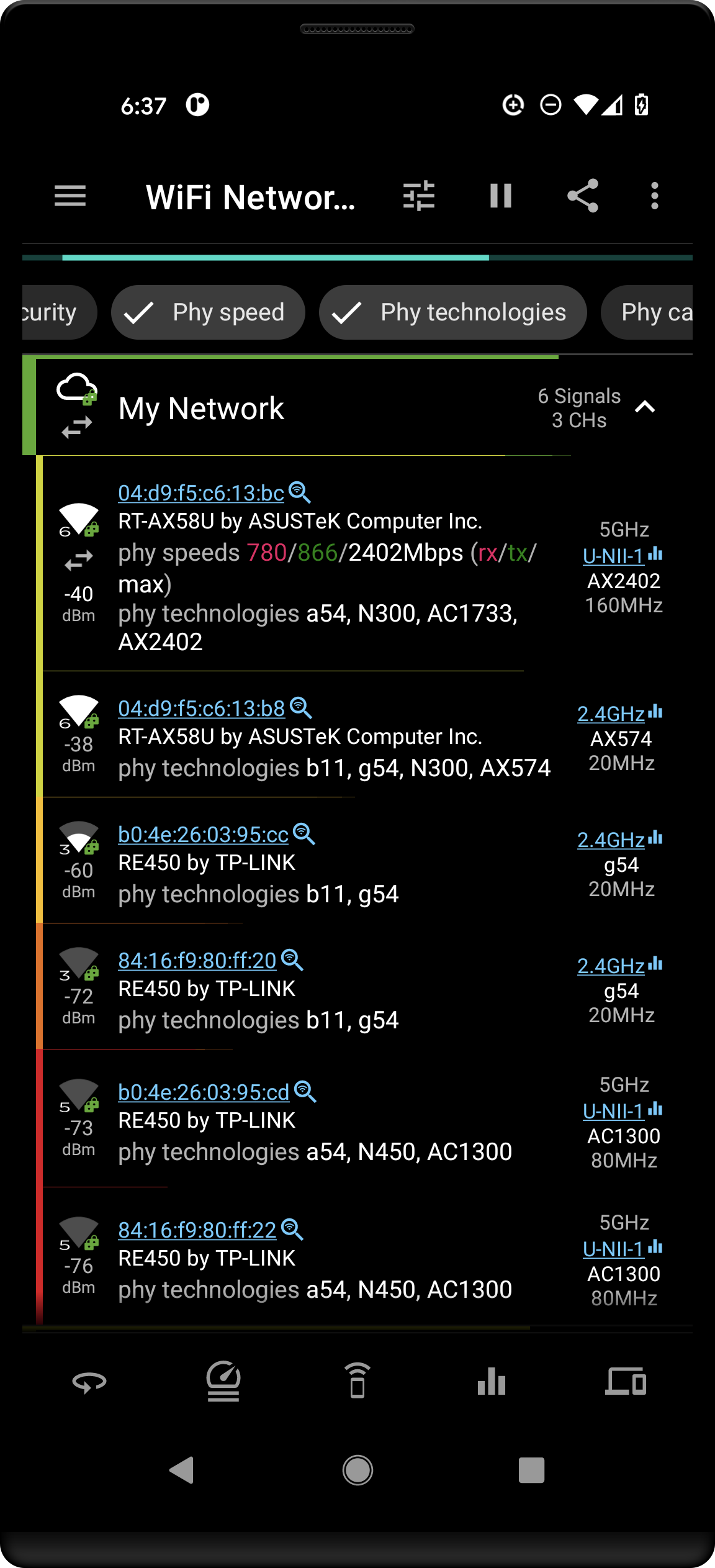Viewport: 715px width, 1568px height.
Task: Switch to the devices tab
Action: 626,1382
